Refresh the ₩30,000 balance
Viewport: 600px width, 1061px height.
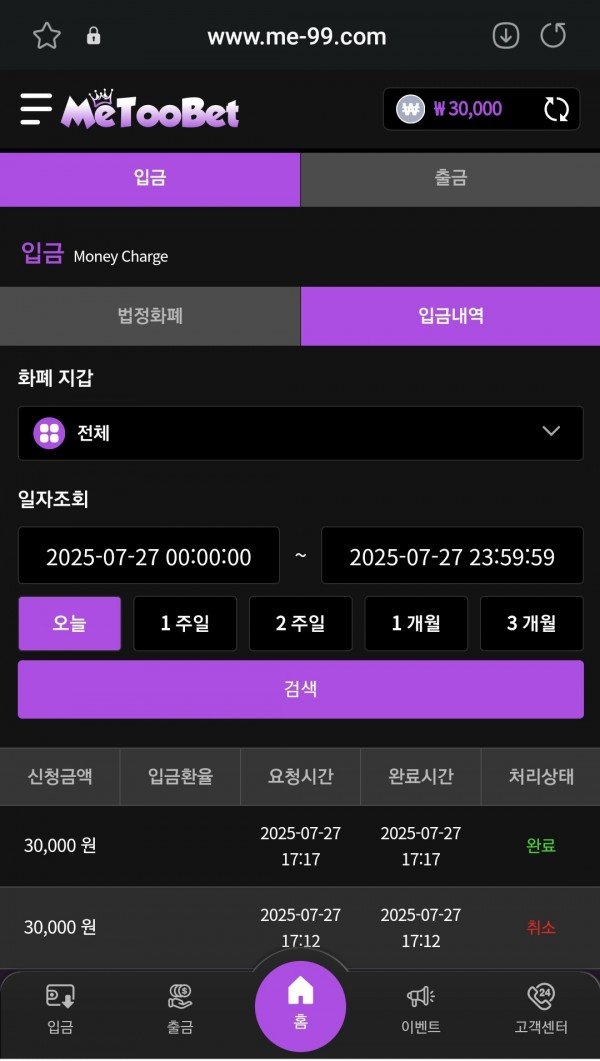coord(555,109)
